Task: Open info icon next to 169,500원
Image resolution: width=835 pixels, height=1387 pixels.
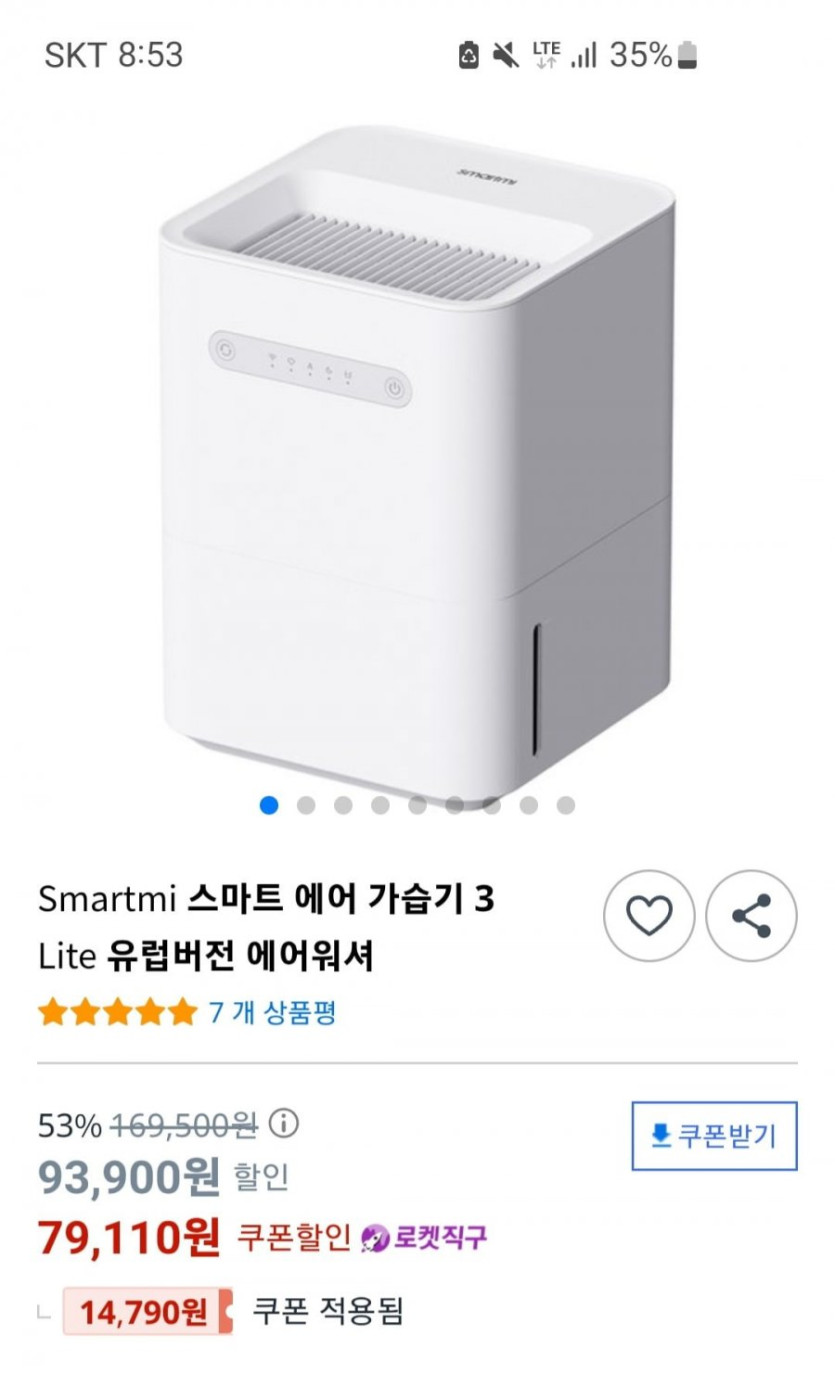Action: tap(284, 1125)
